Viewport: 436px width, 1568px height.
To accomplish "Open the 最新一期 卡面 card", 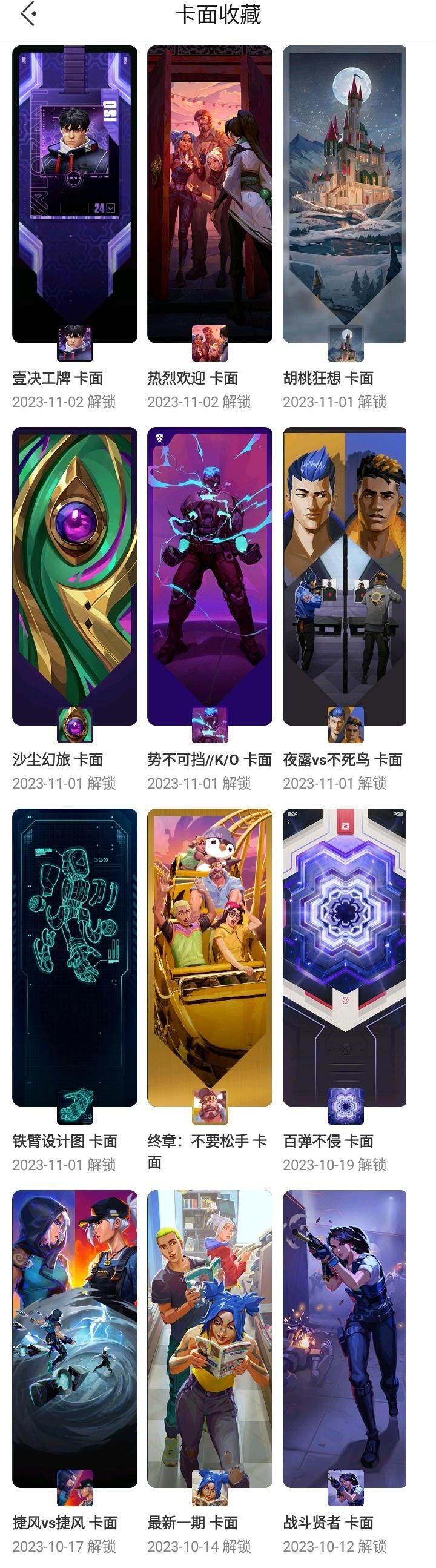I will pyautogui.click(x=210, y=1338).
